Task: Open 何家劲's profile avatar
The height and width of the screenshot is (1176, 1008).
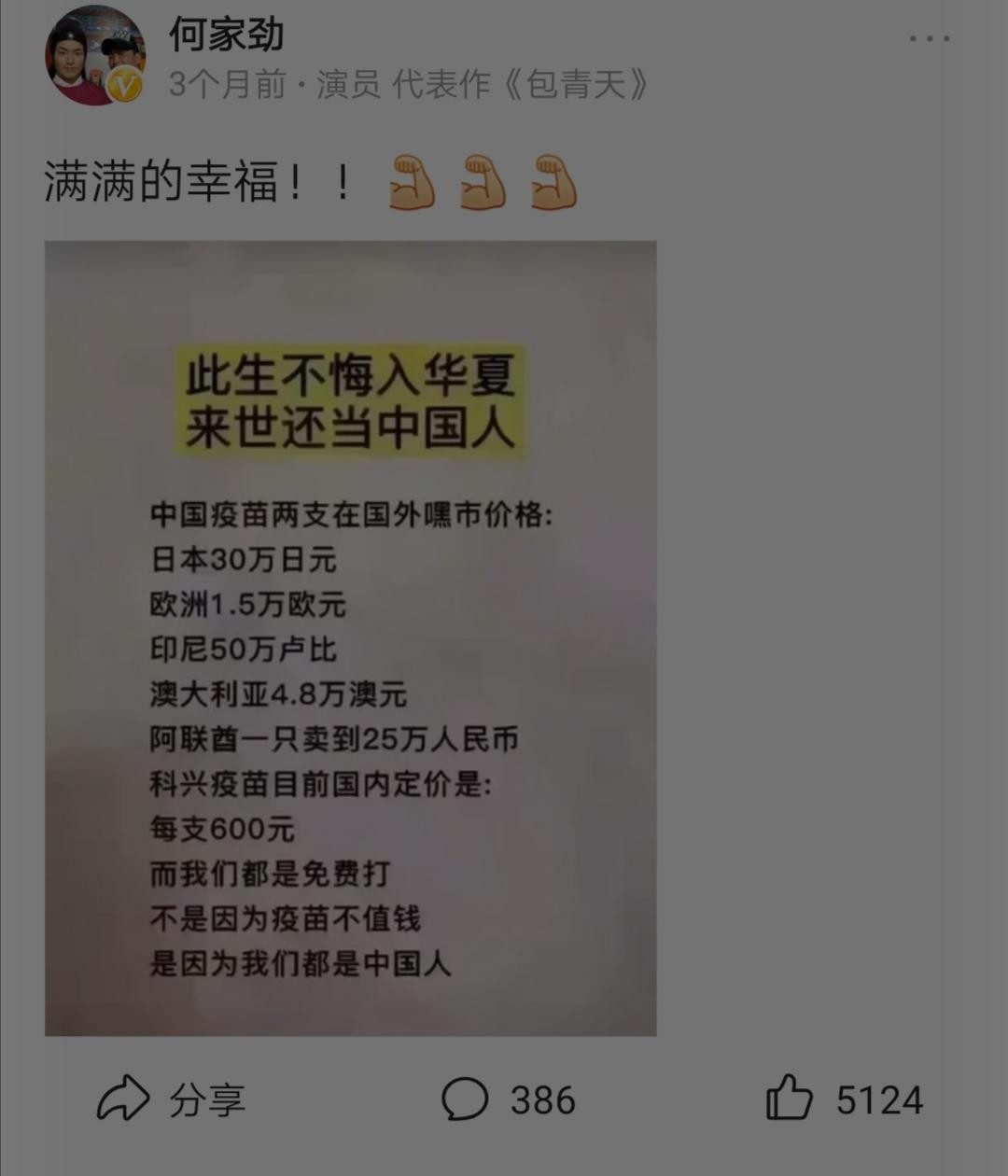Action: point(95,56)
